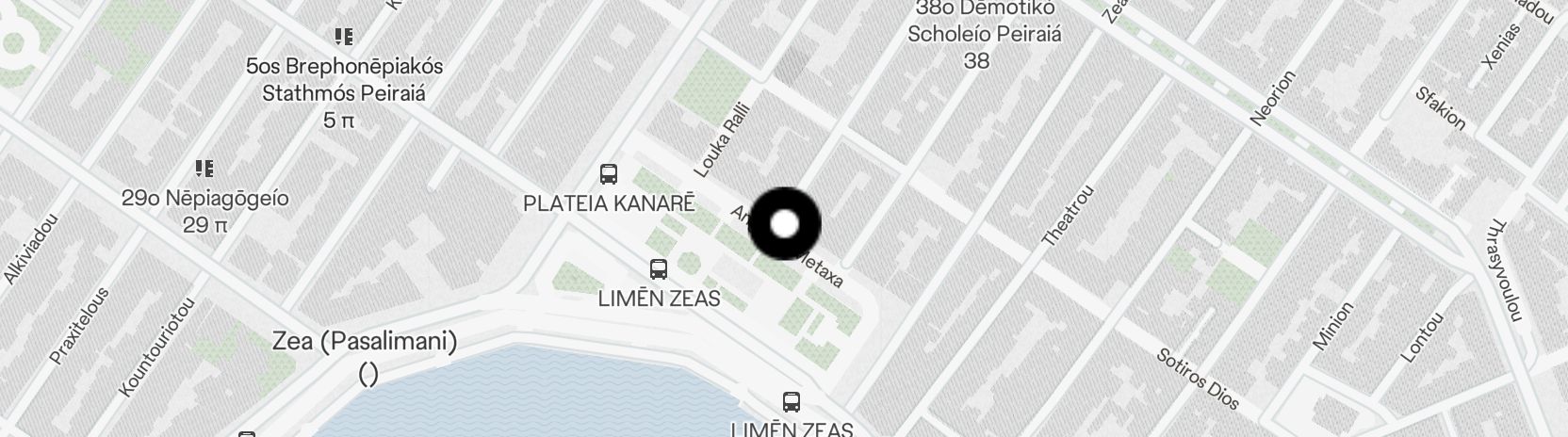The height and width of the screenshot is (437, 1568).
Task: Tap the 5os Brephonēpiakós Stathmós Peiraiá marker
Action: tap(344, 37)
